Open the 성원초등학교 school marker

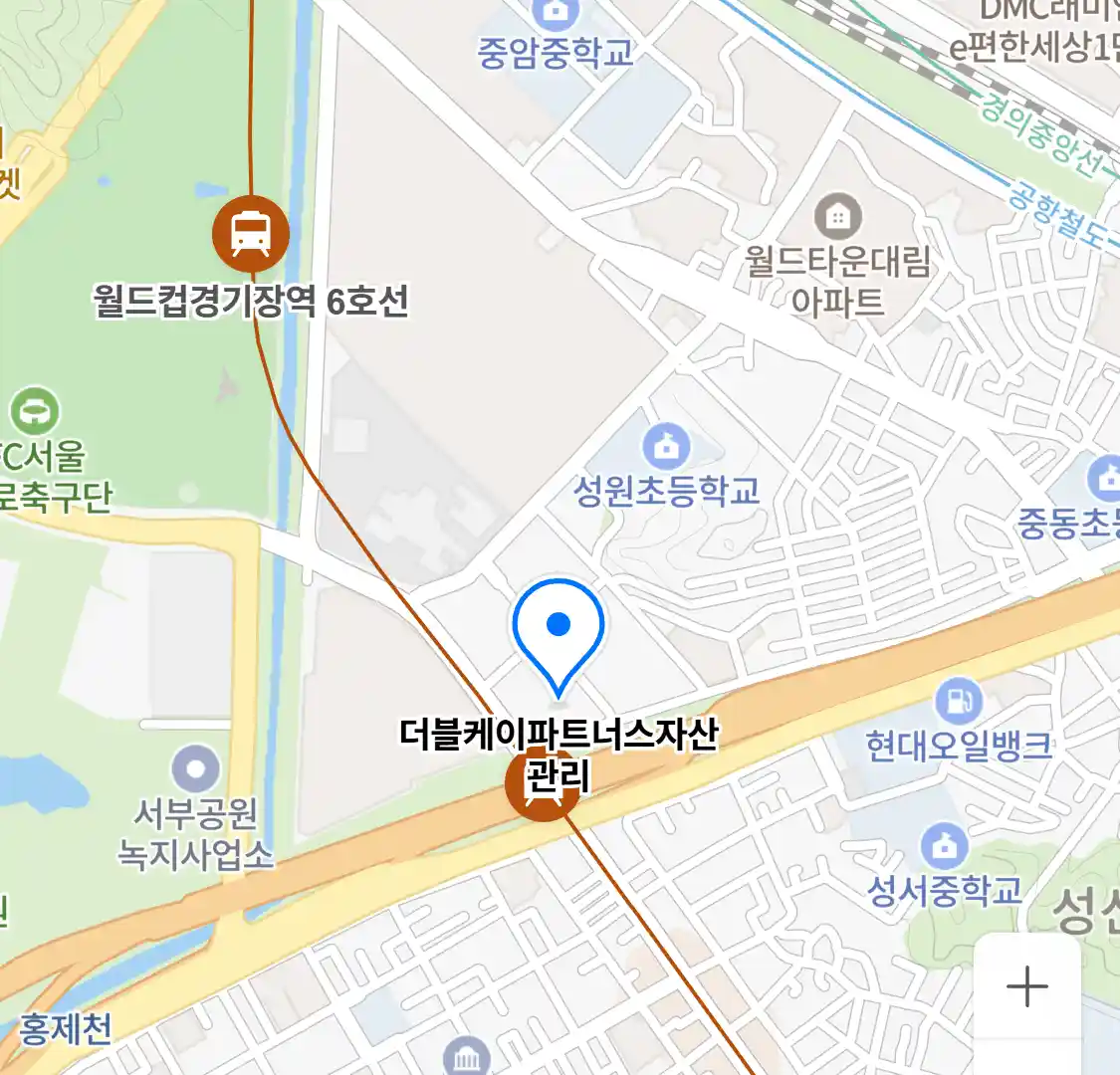(666, 447)
